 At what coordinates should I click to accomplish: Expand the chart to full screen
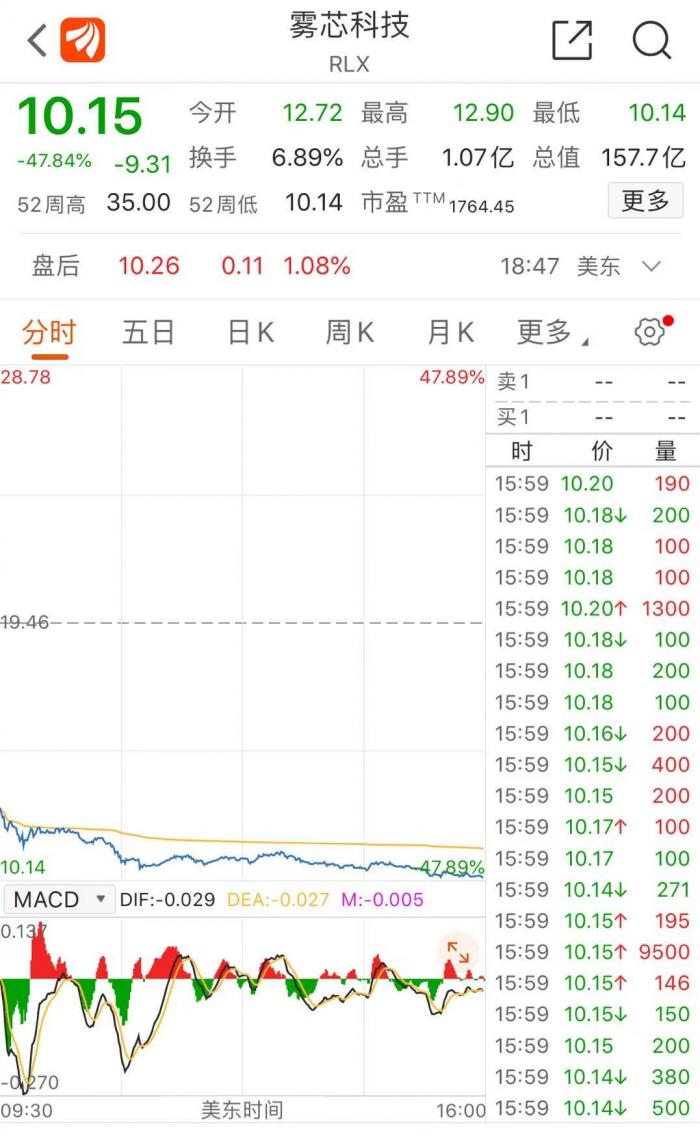(x=458, y=952)
